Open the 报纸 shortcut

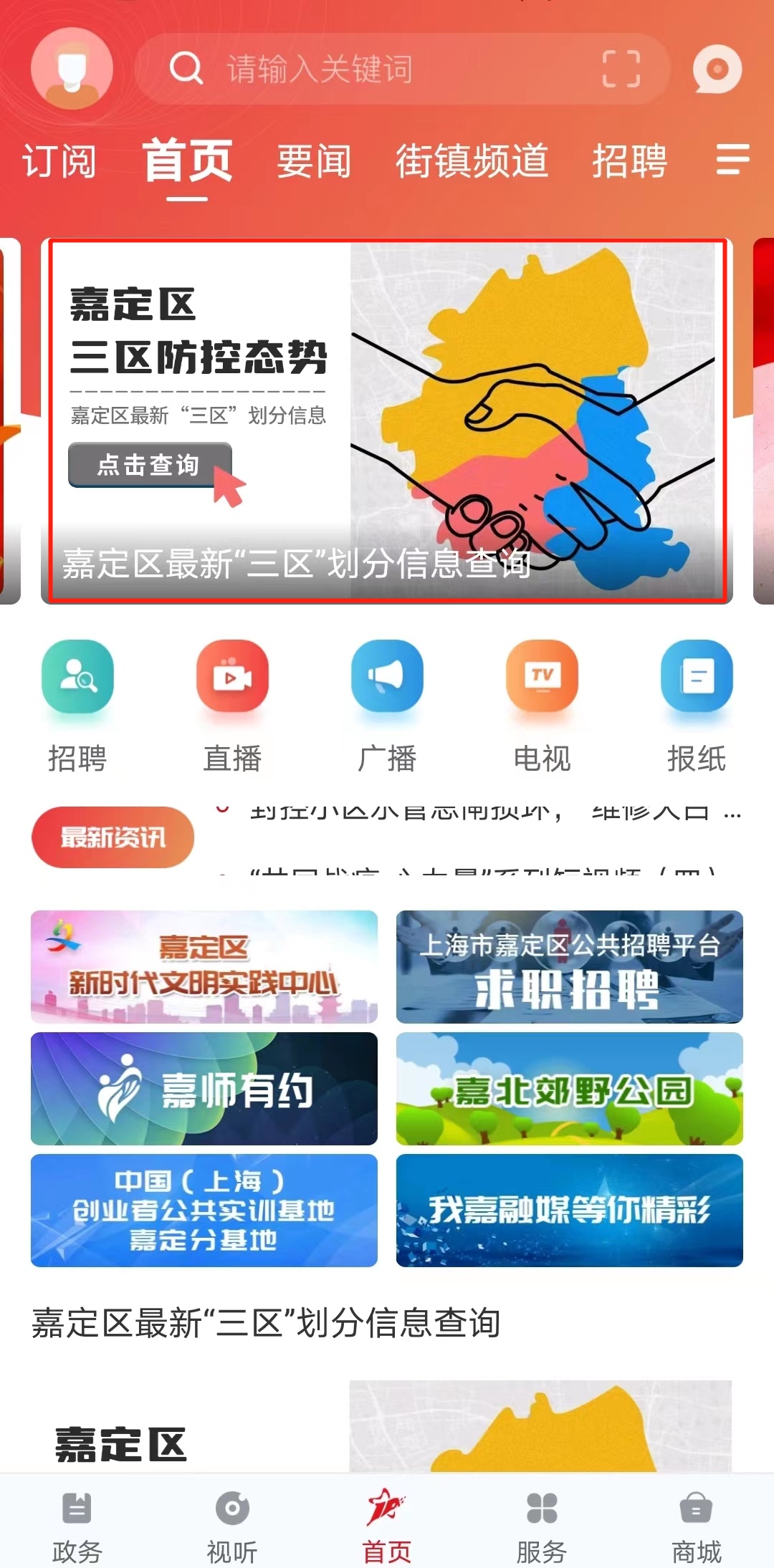click(x=697, y=706)
